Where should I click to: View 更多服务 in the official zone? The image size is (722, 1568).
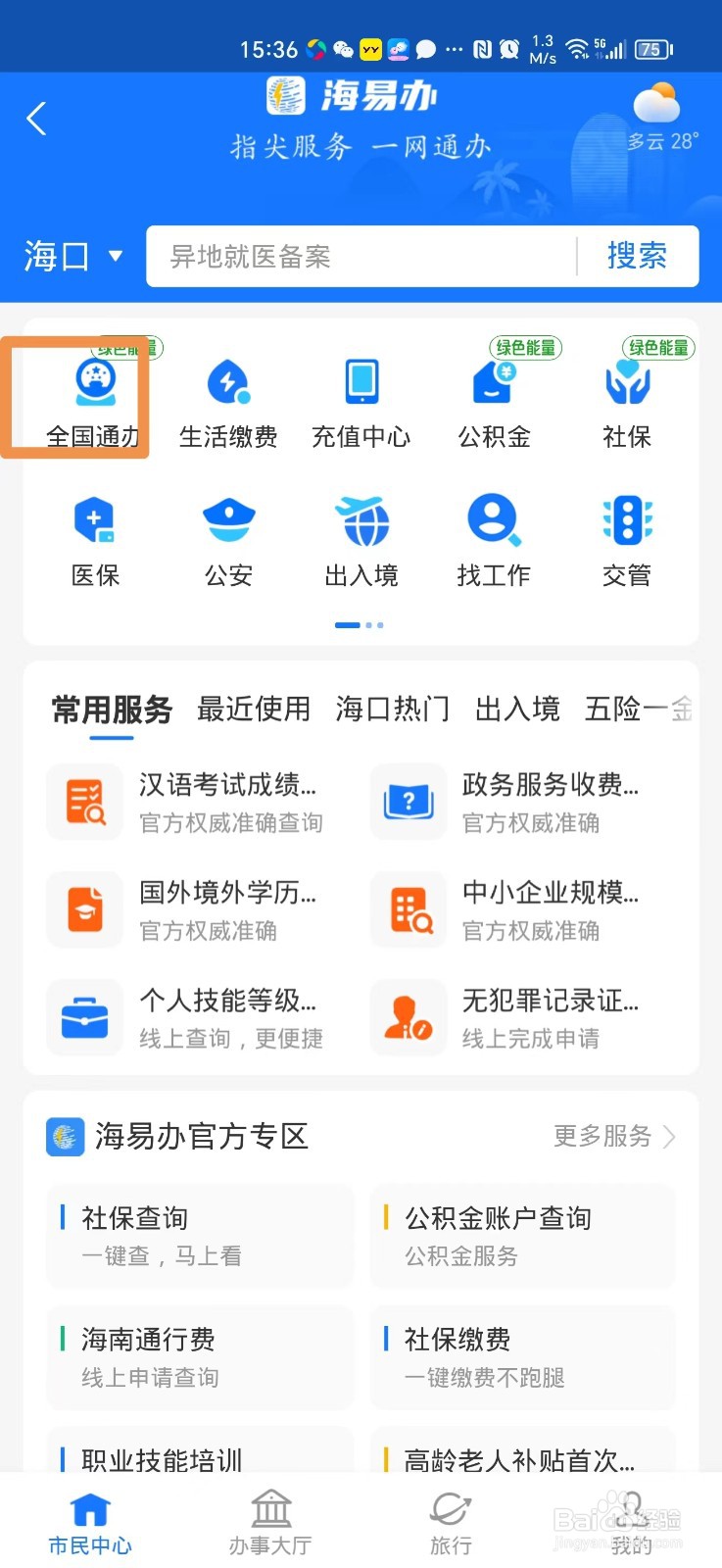(614, 1136)
